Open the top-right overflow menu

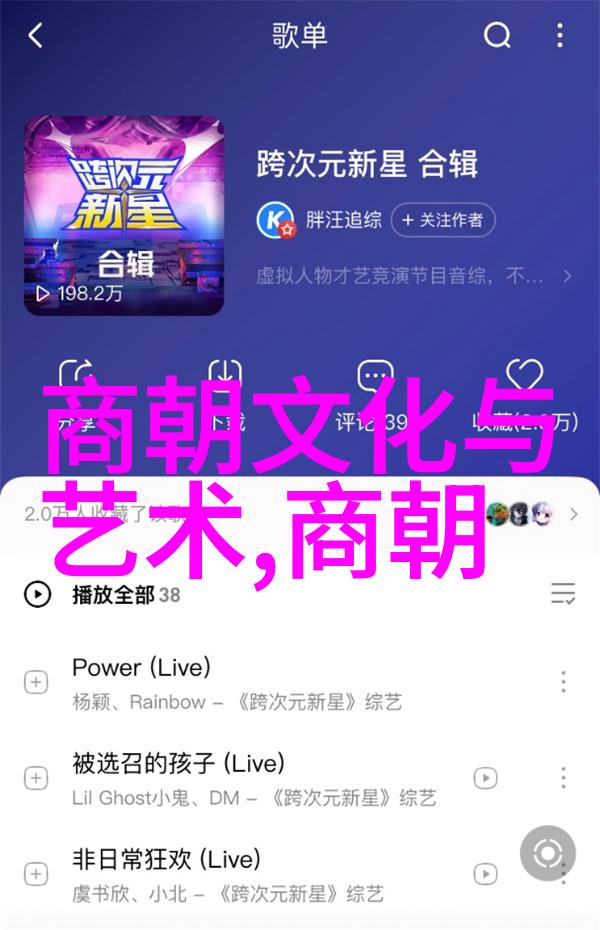(563, 37)
